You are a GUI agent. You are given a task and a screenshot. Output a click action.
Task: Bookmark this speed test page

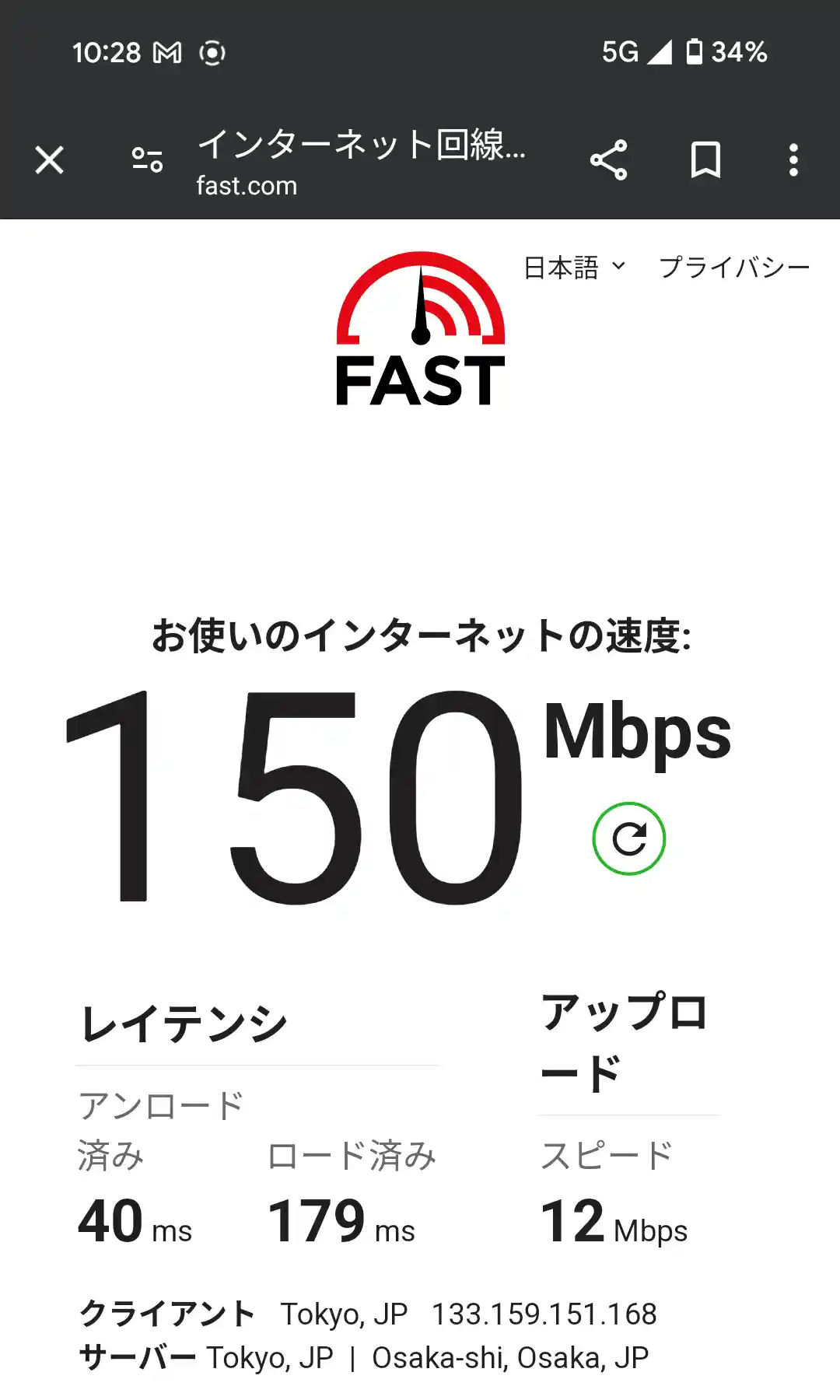(x=705, y=160)
